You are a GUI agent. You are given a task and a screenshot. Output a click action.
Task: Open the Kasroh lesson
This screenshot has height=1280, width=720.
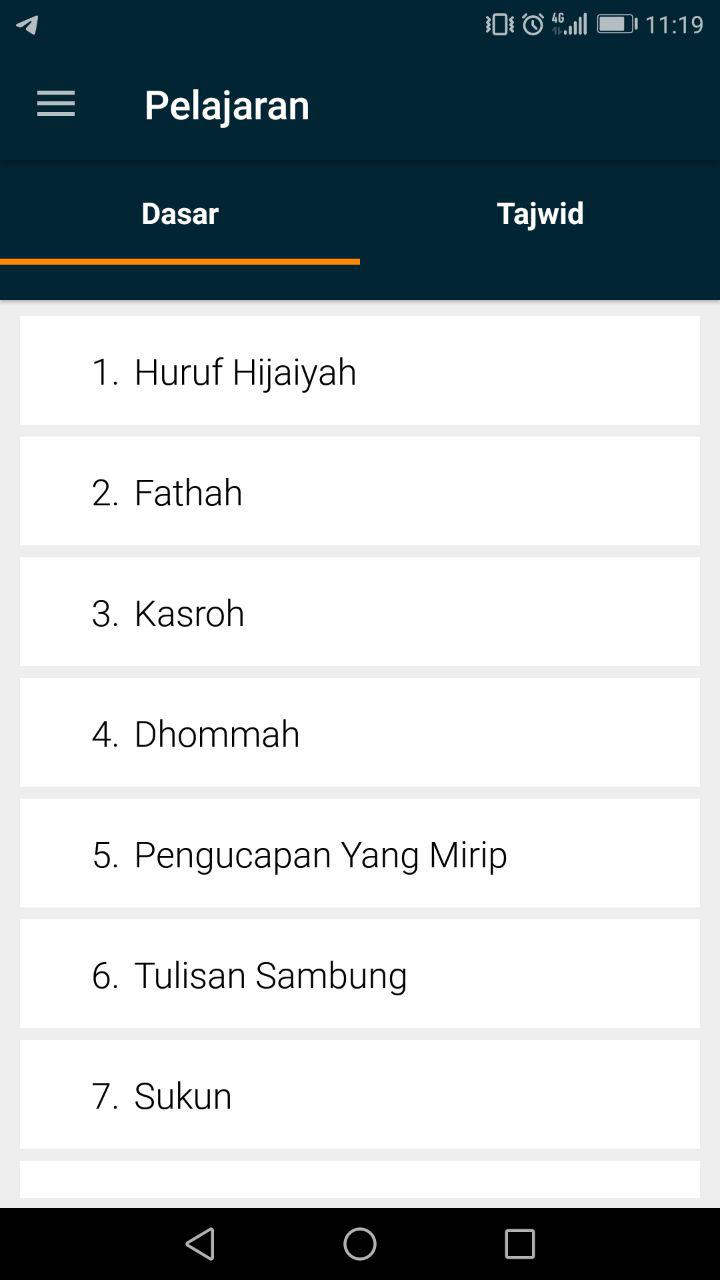[360, 613]
